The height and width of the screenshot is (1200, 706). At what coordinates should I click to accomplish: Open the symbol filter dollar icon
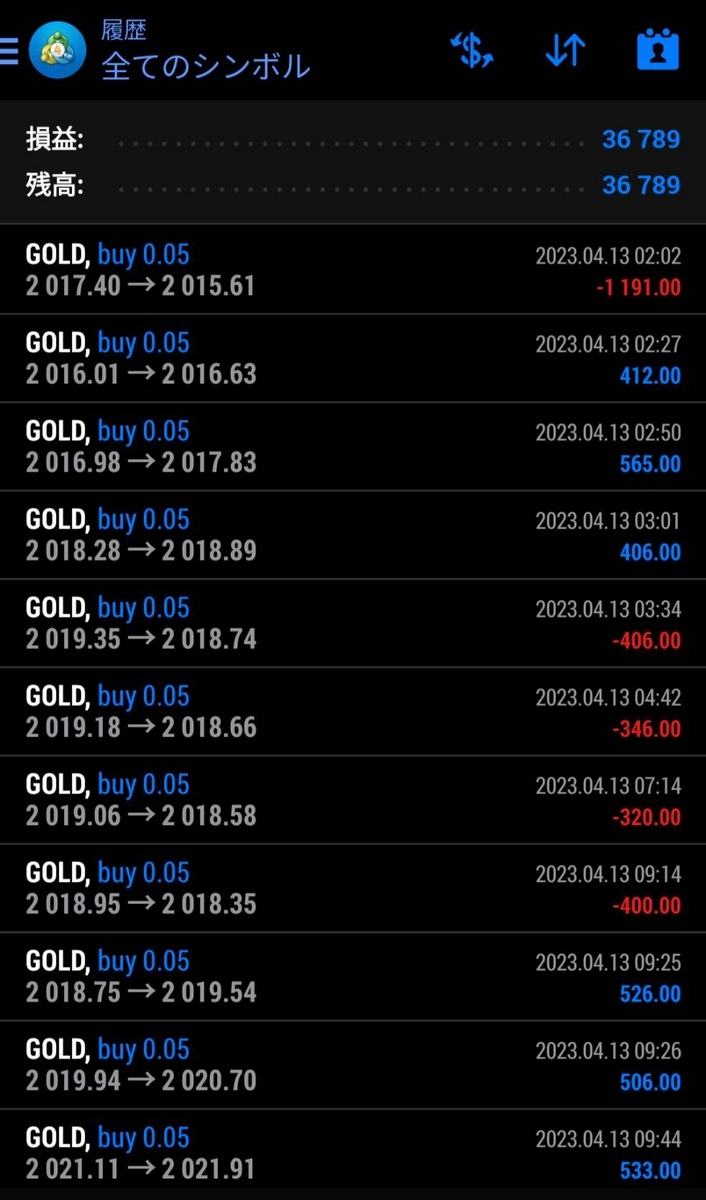point(472,50)
